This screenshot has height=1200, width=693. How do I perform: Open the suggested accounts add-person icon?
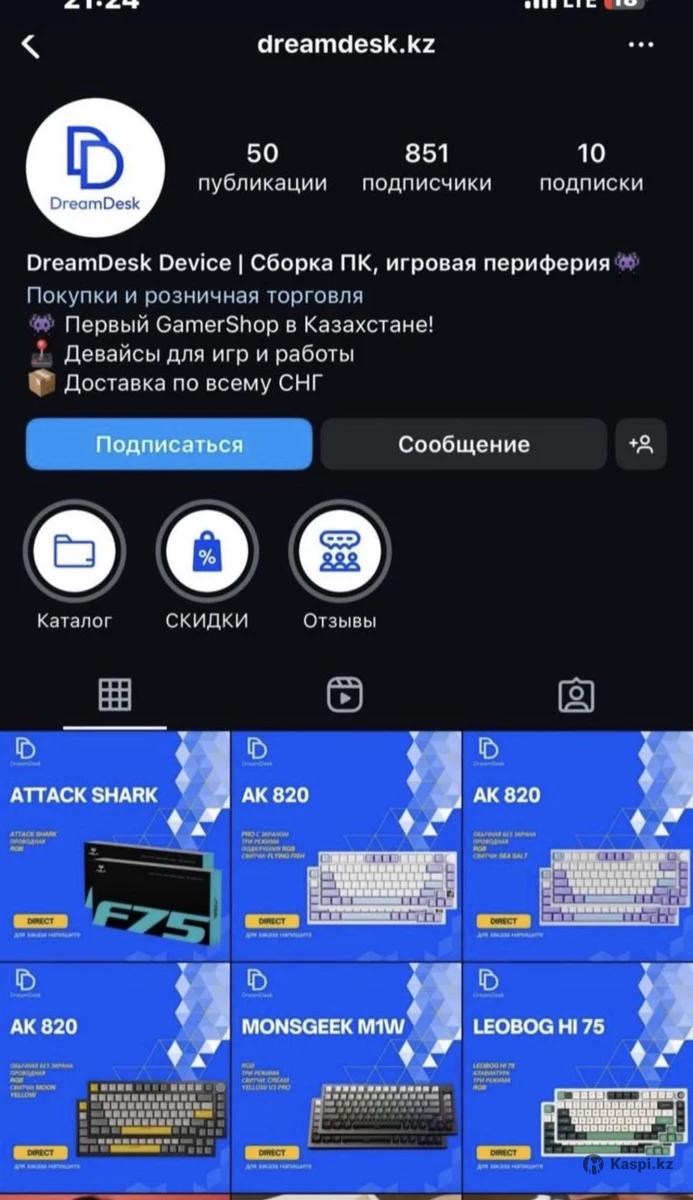click(x=641, y=444)
